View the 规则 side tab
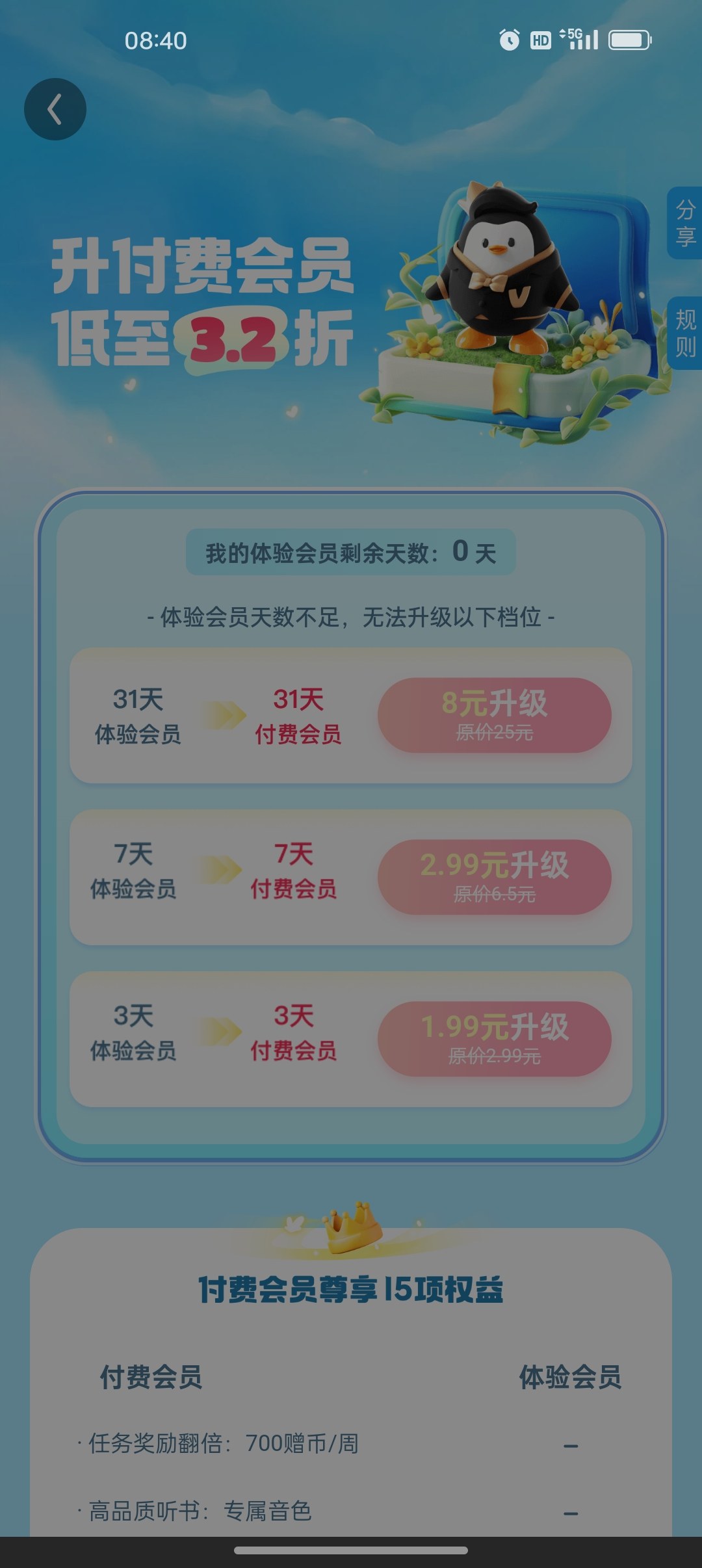 [685, 333]
